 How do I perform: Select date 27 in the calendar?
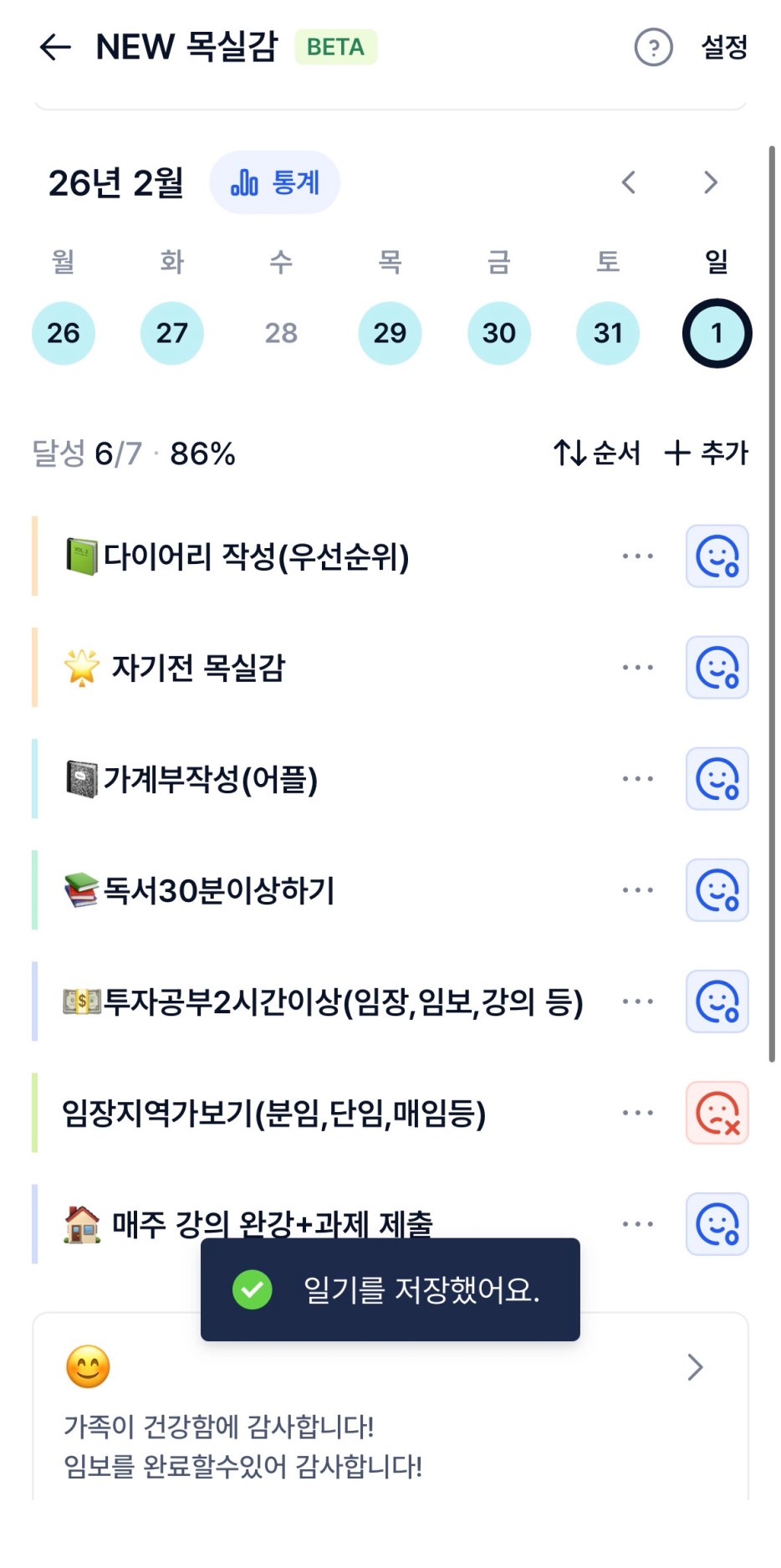[172, 333]
